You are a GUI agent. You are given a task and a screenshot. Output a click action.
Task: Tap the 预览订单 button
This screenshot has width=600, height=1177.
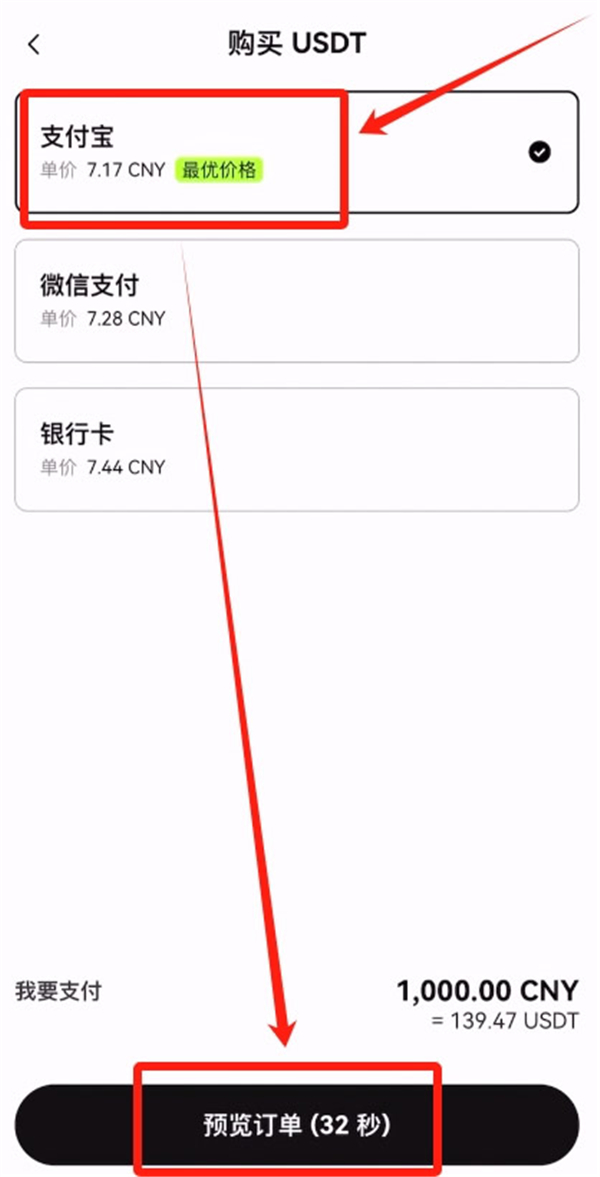click(x=296, y=1125)
